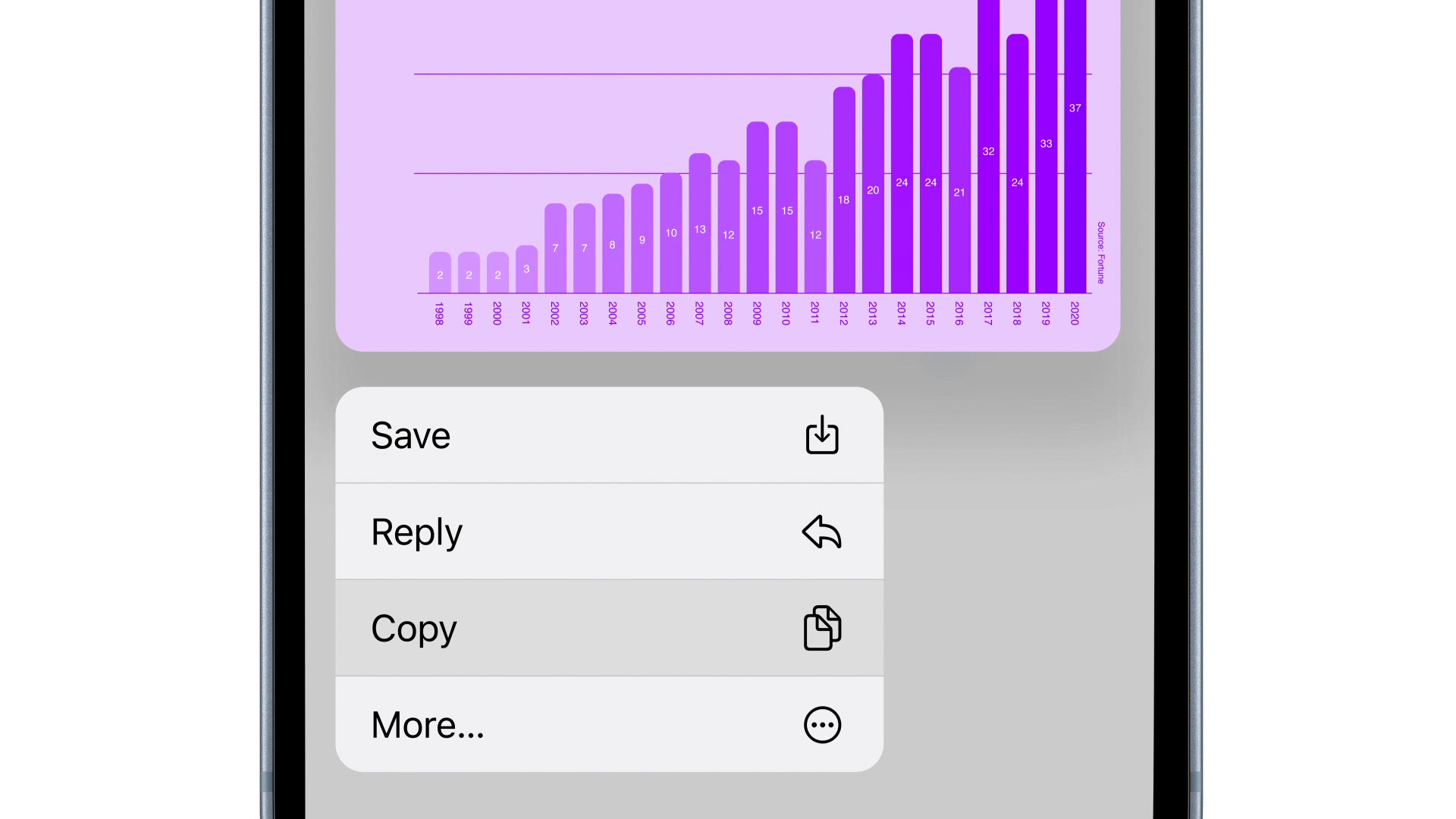Reply to the chart message
Viewport: 1456px width, 819px height.
(608, 532)
